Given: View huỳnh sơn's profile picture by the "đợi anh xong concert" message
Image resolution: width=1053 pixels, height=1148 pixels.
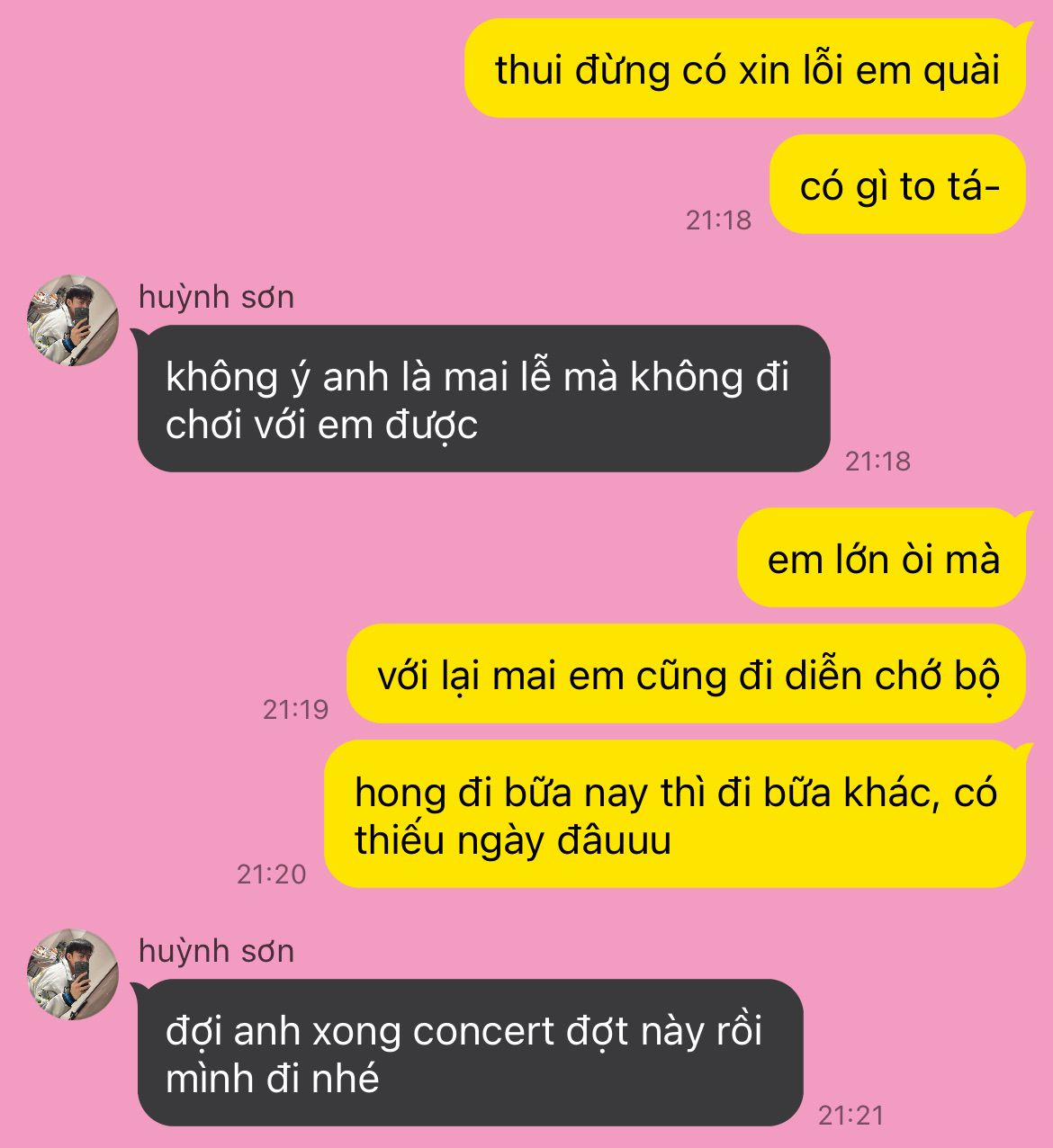Looking at the screenshot, I should (x=73, y=975).
